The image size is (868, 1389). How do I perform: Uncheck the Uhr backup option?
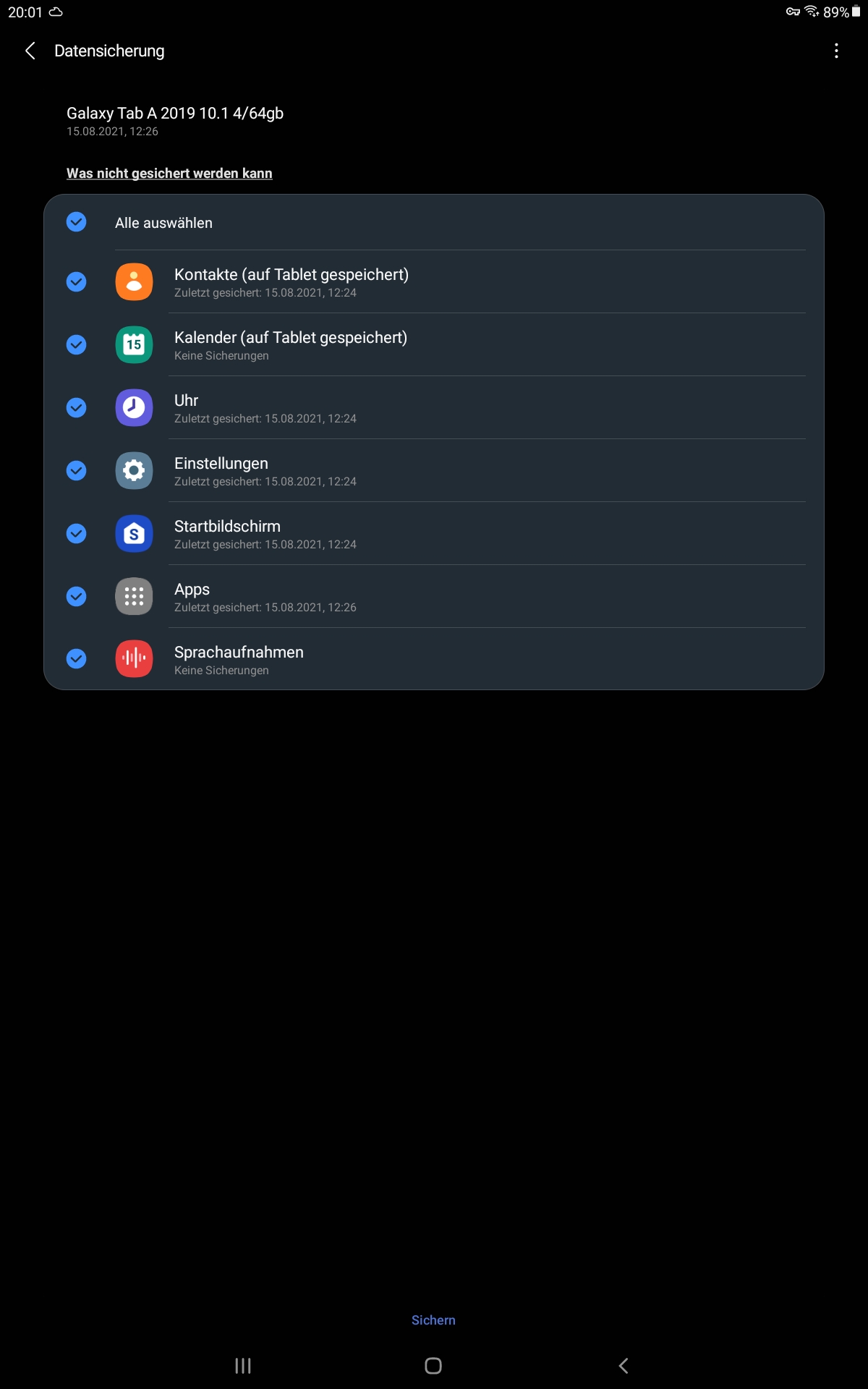tap(77, 408)
